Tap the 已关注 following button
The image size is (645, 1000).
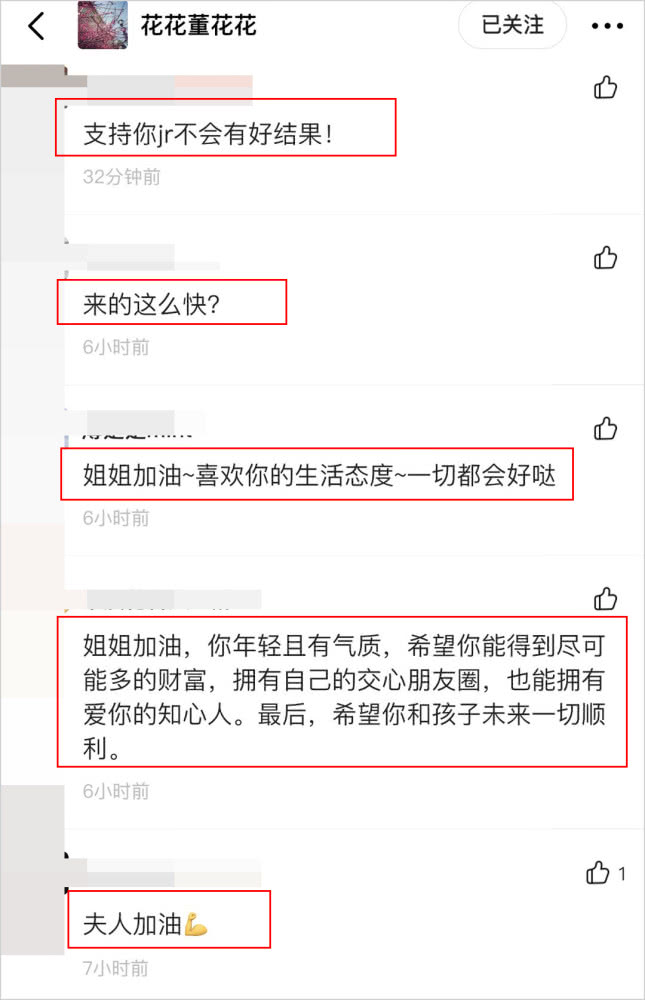tap(512, 26)
